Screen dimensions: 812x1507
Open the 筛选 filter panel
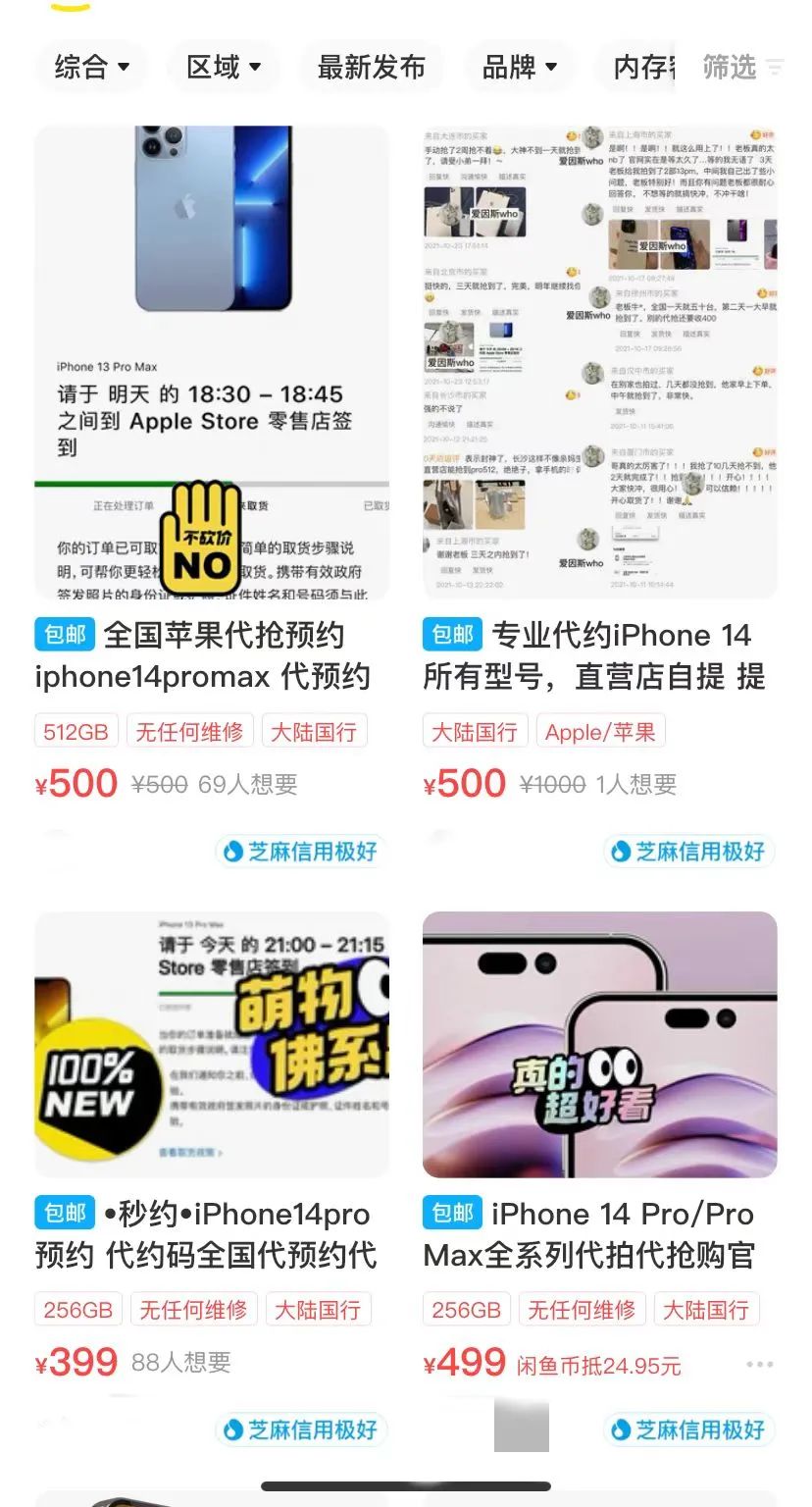click(x=743, y=67)
